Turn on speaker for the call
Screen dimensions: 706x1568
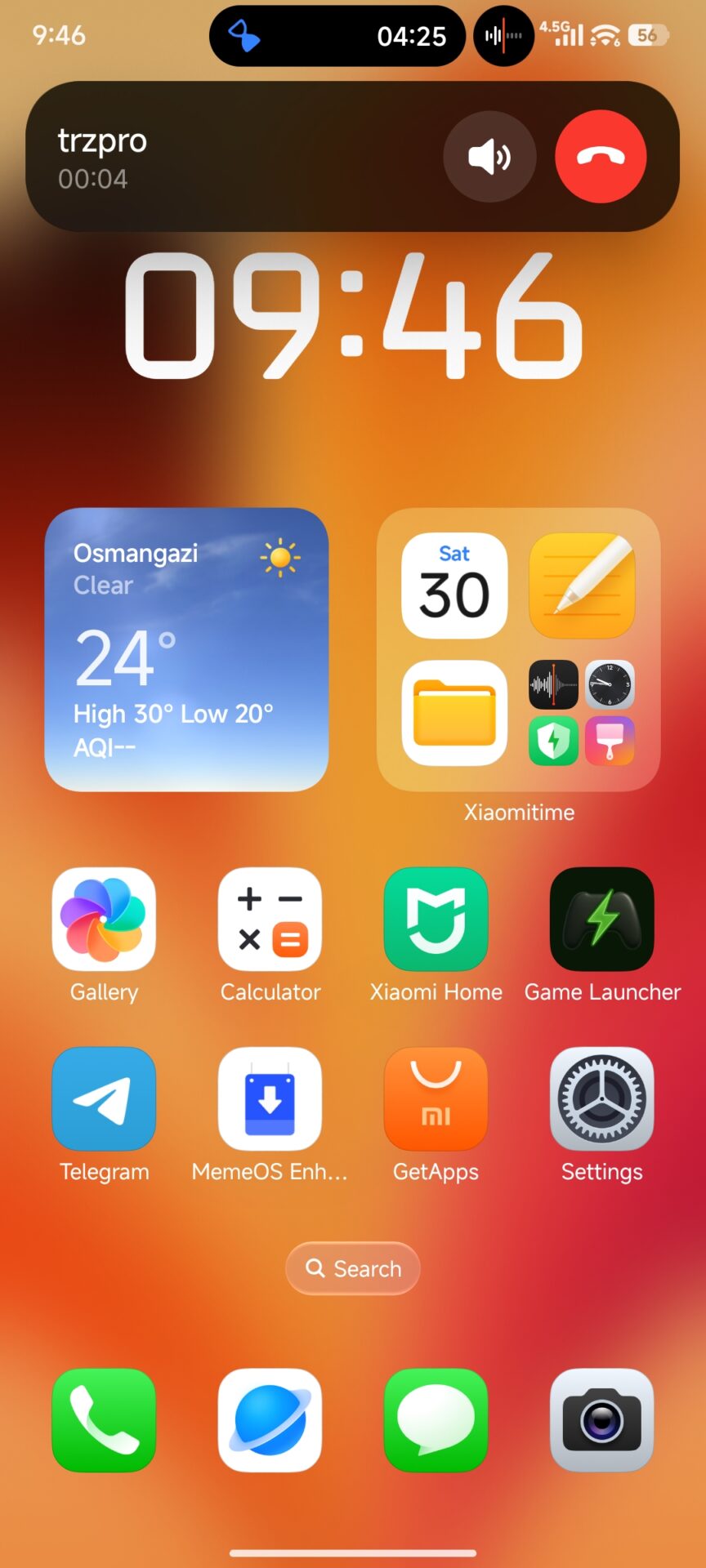point(489,157)
